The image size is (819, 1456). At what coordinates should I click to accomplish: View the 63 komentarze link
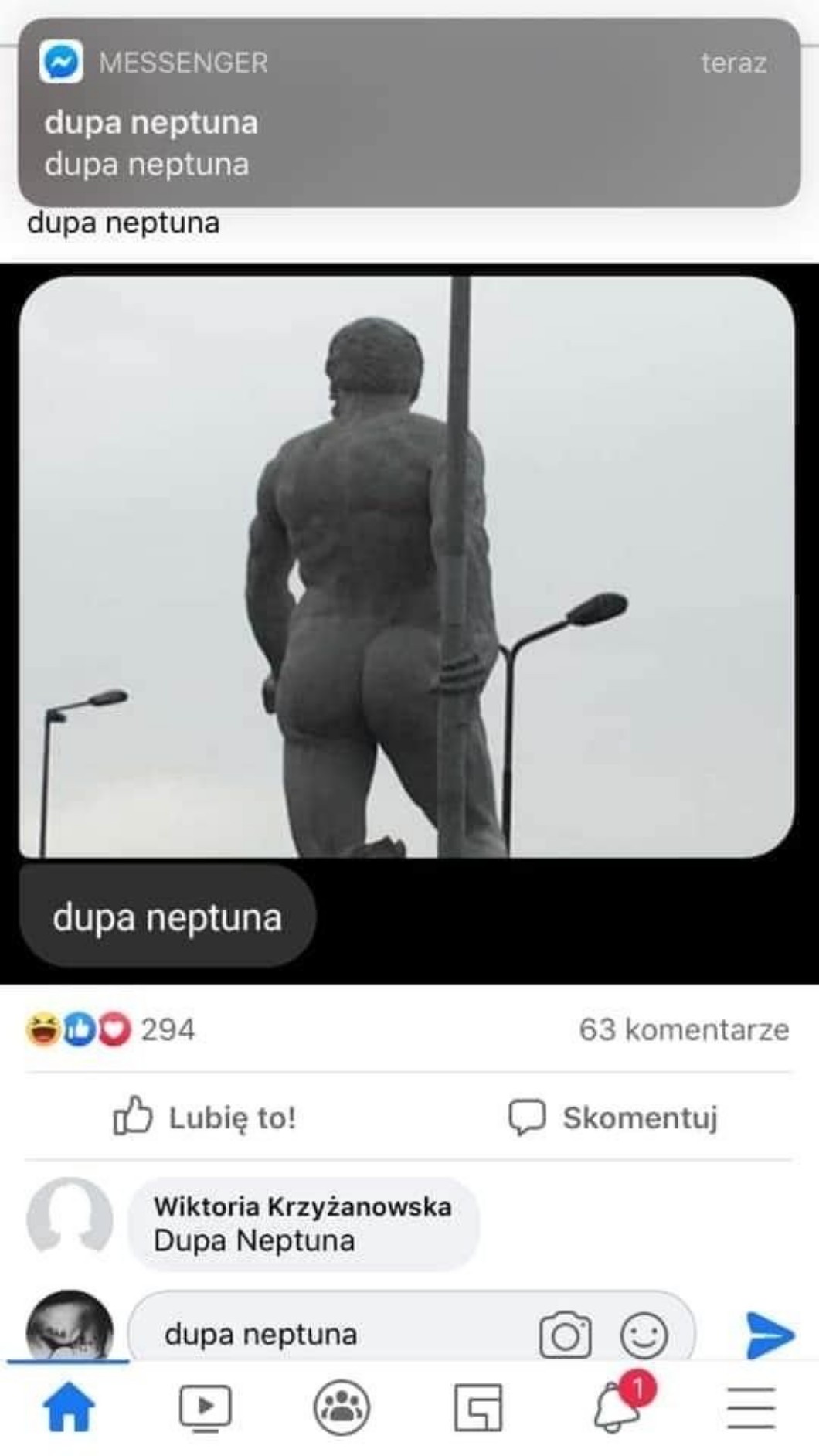click(x=684, y=1029)
